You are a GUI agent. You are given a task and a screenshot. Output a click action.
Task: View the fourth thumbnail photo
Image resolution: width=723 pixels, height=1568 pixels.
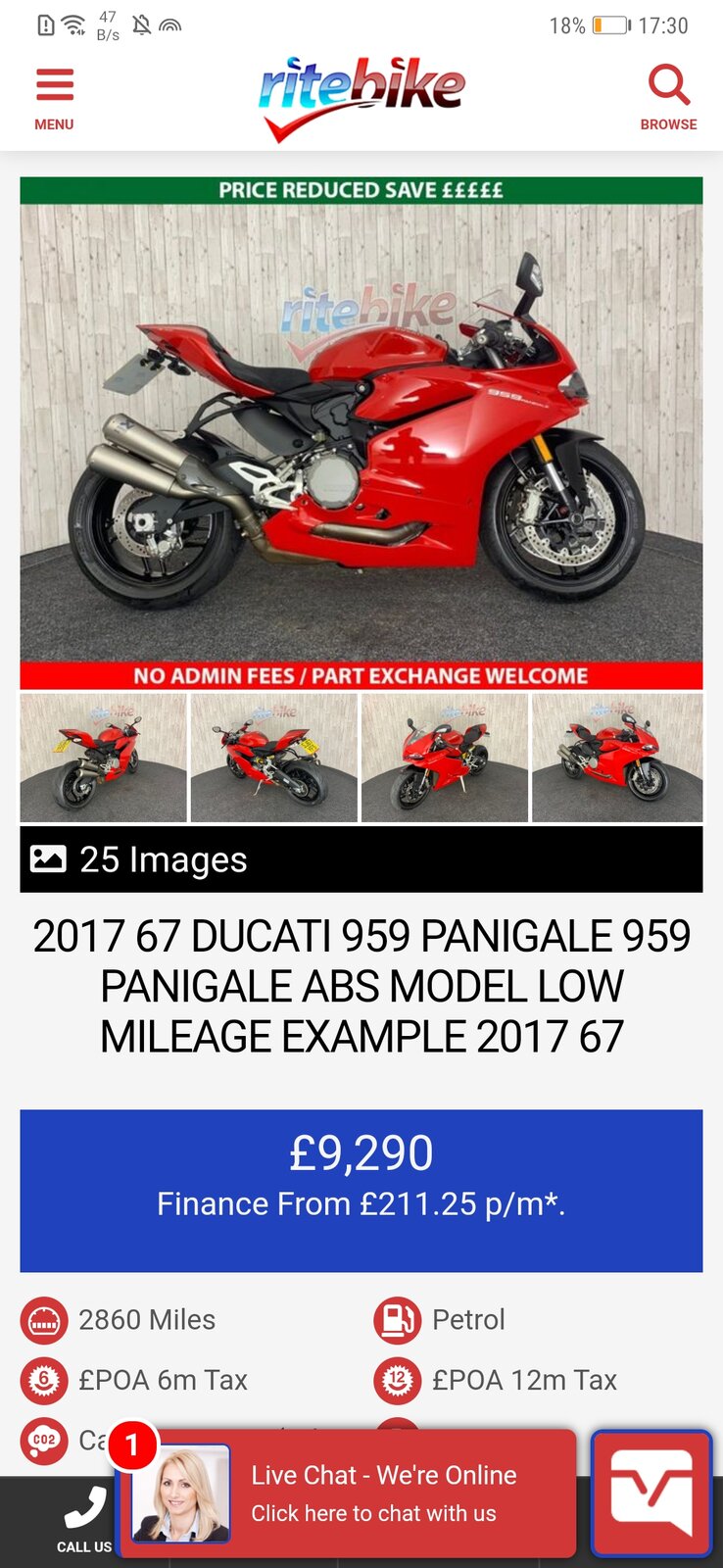click(617, 758)
